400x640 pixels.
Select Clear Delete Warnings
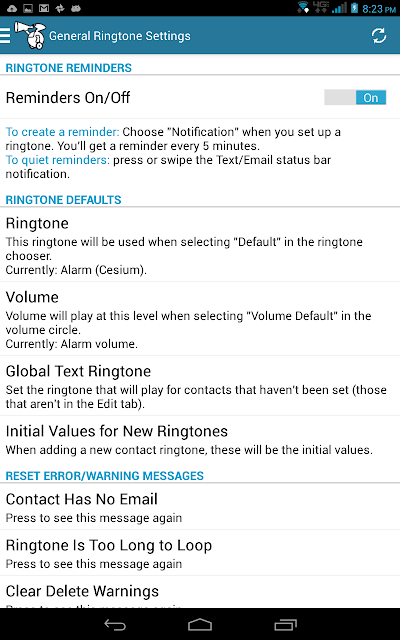coord(200,592)
